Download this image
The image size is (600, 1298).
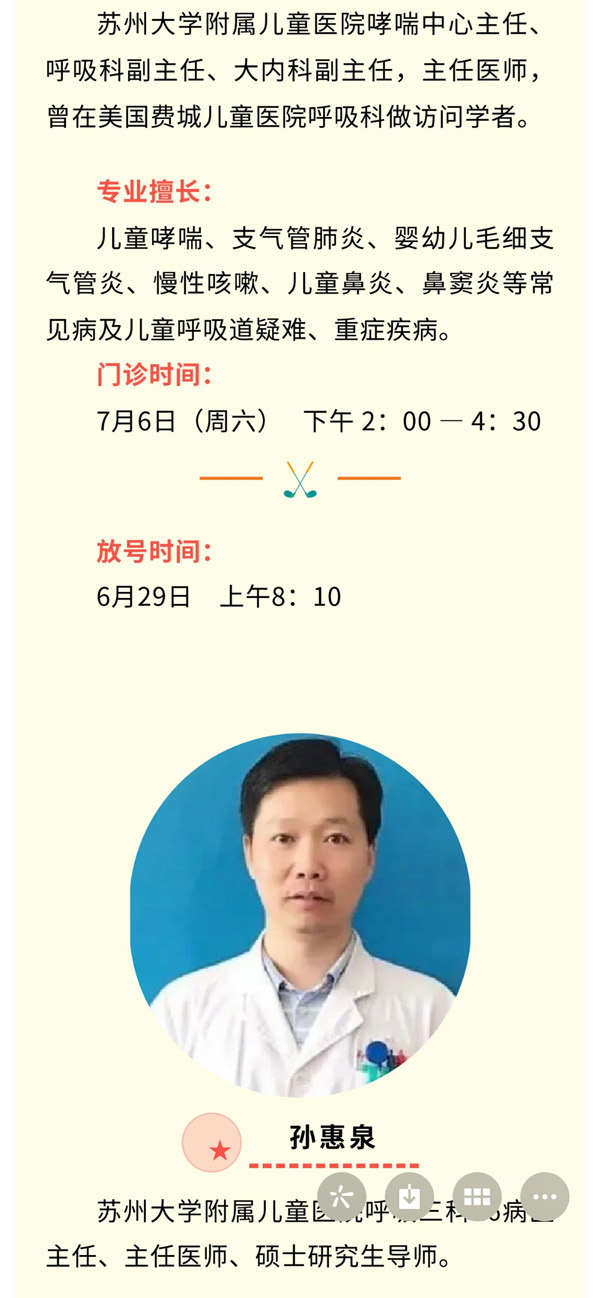click(409, 1196)
